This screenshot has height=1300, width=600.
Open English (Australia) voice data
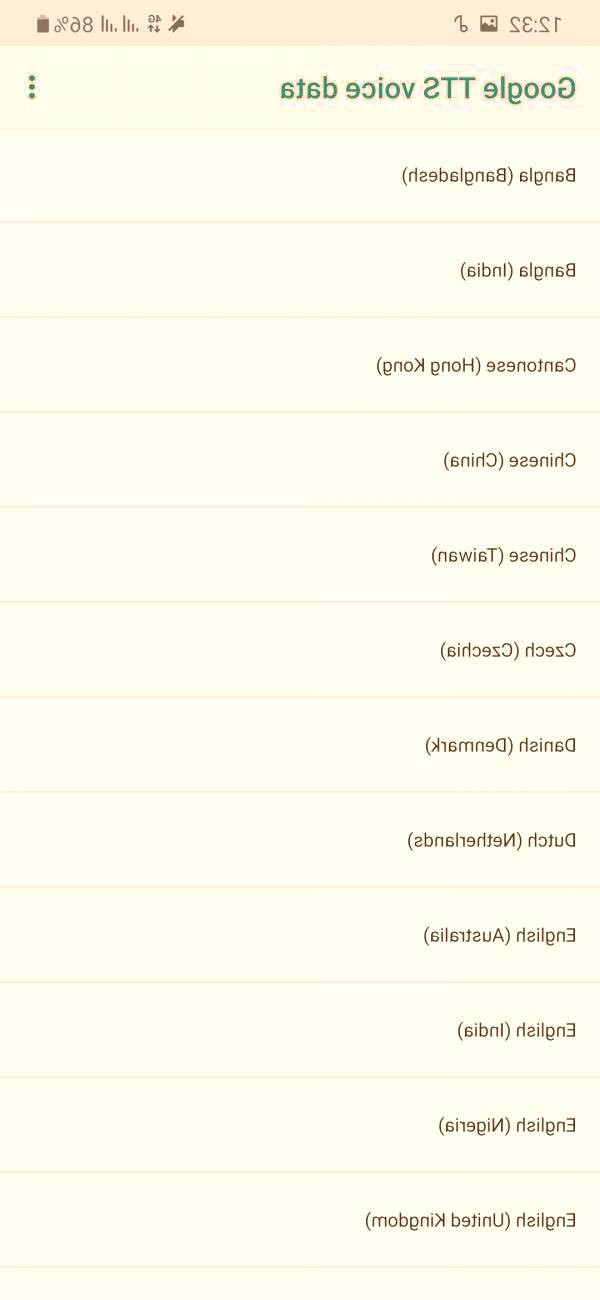(500, 935)
